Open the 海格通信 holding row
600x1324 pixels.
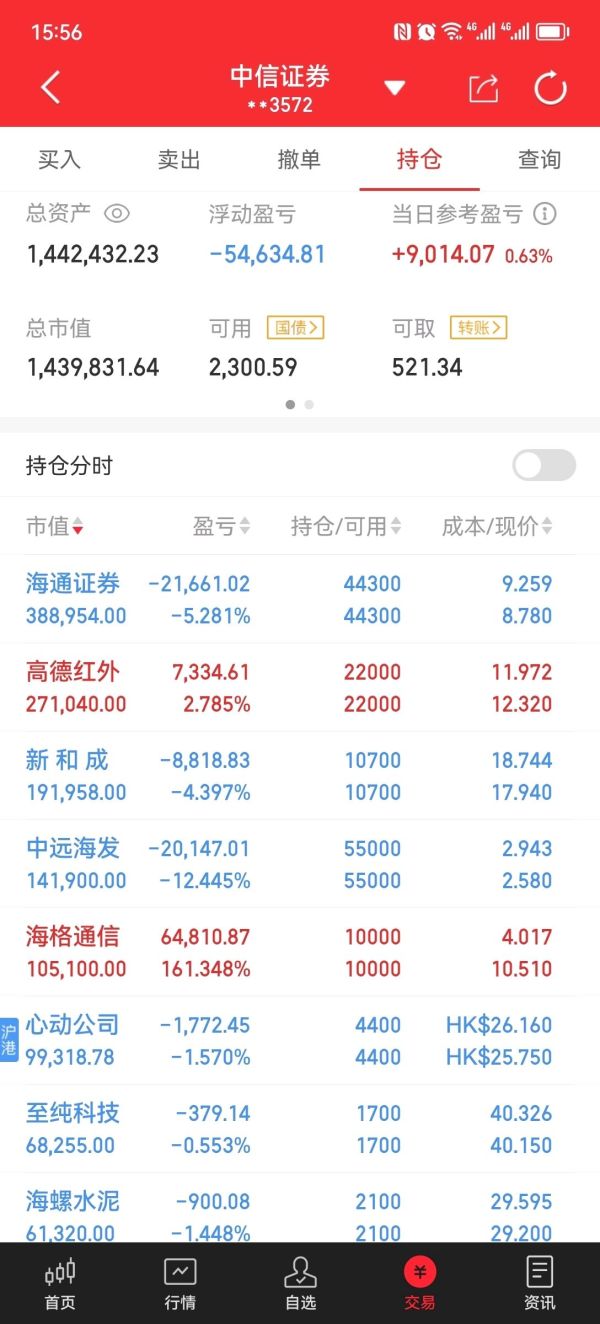point(300,952)
